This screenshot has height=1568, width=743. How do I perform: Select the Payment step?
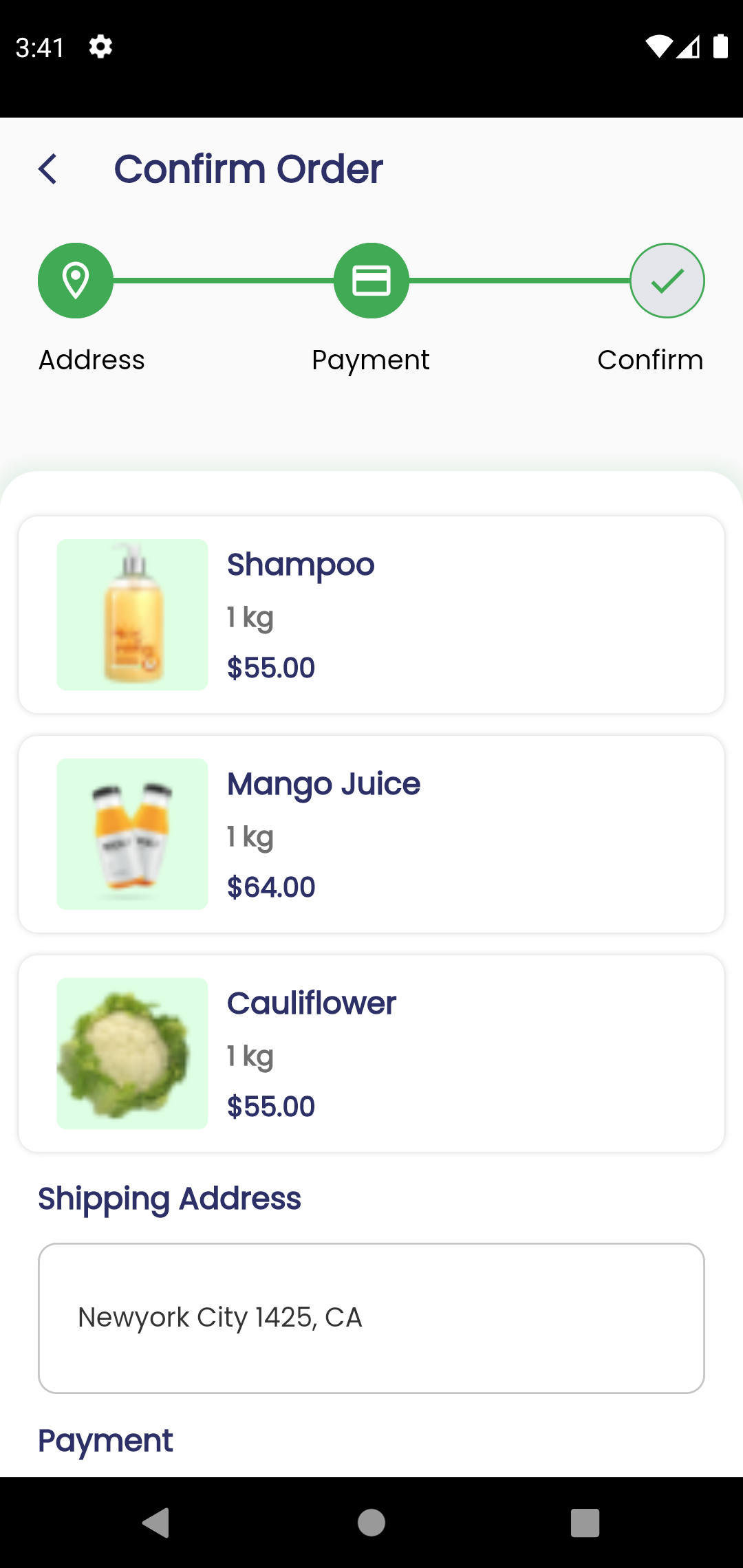371,281
